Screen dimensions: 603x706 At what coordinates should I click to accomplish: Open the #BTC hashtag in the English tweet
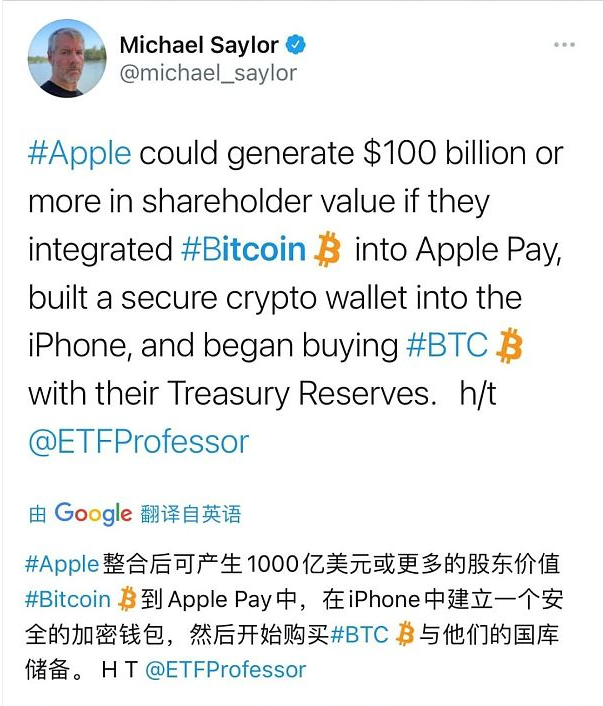click(448, 346)
